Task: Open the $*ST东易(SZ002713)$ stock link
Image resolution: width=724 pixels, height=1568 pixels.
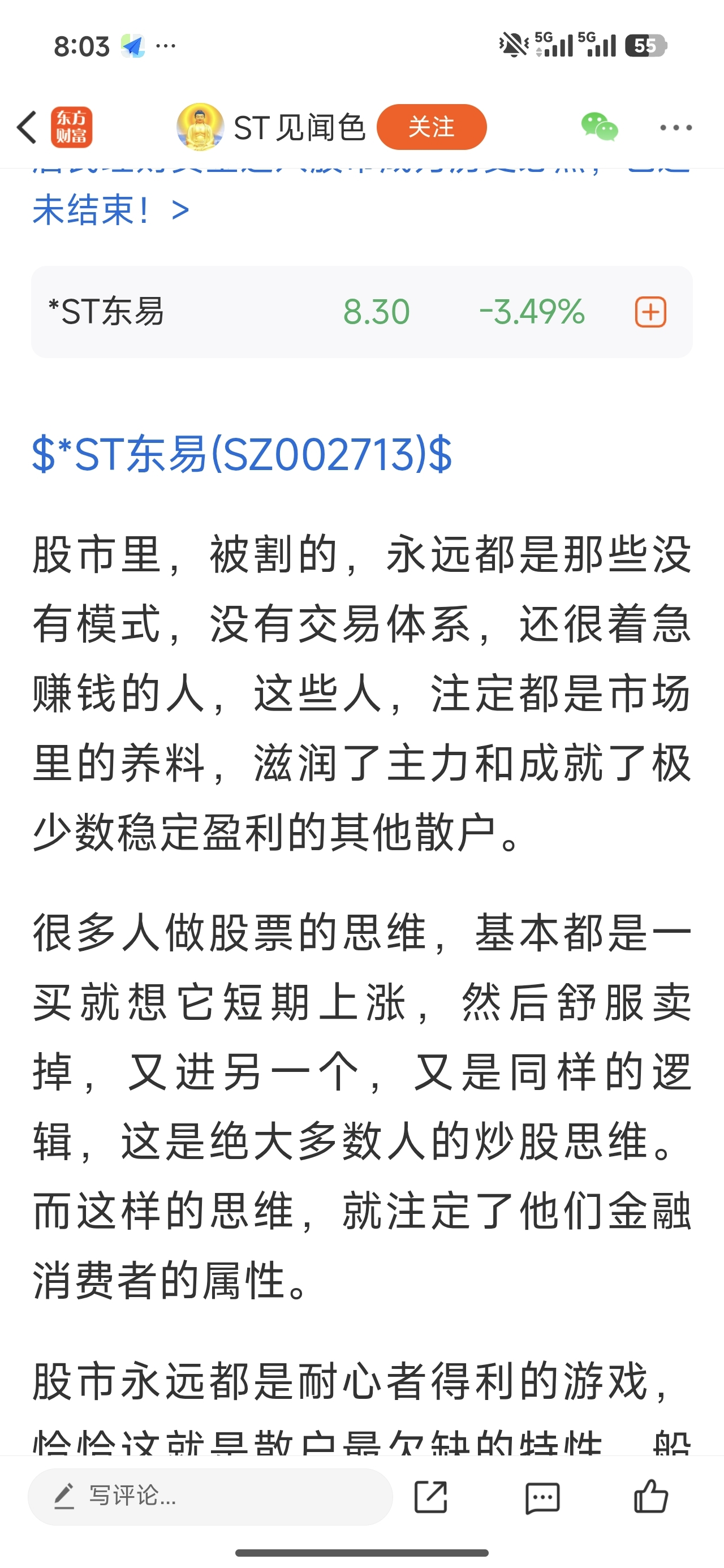Action: tap(242, 454)
